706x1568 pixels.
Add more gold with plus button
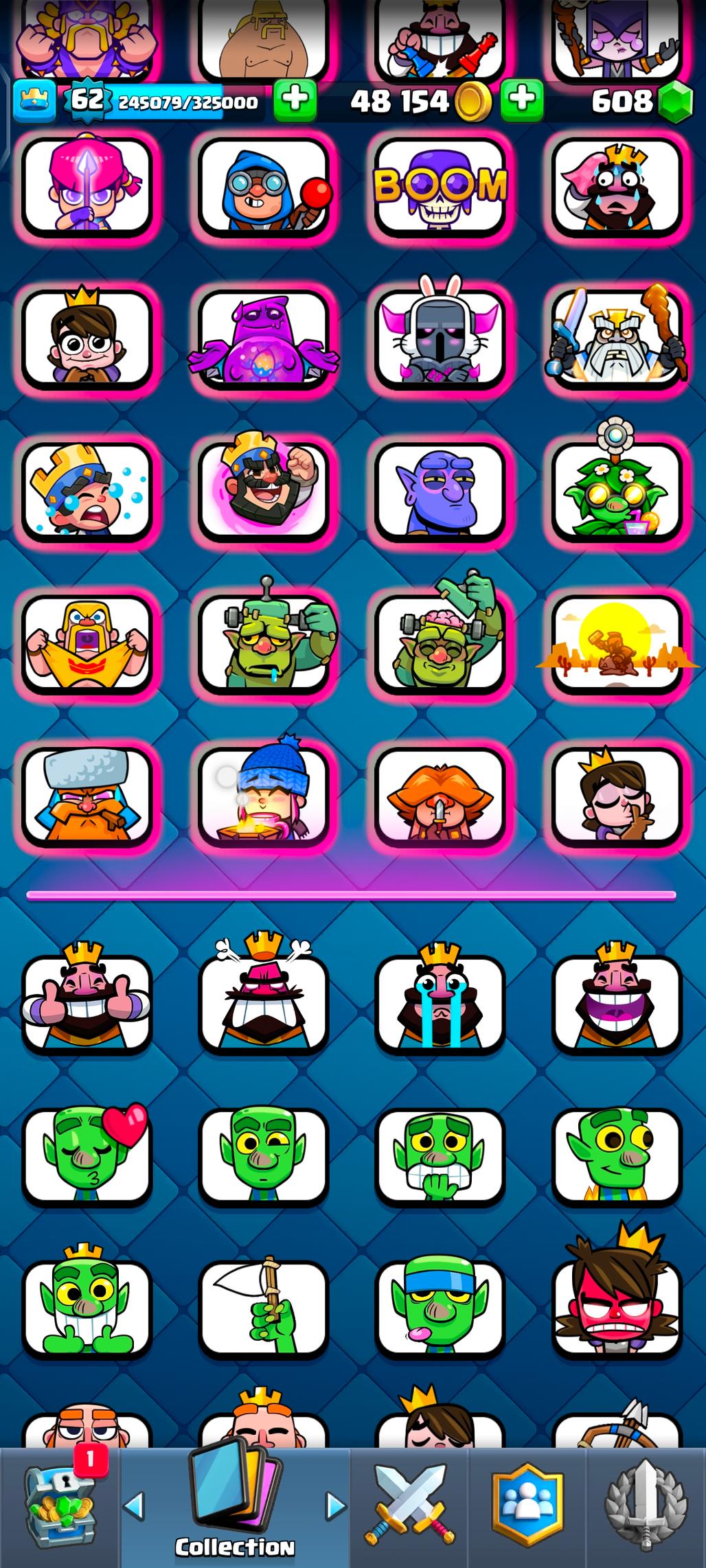click(x=522, y=100)
